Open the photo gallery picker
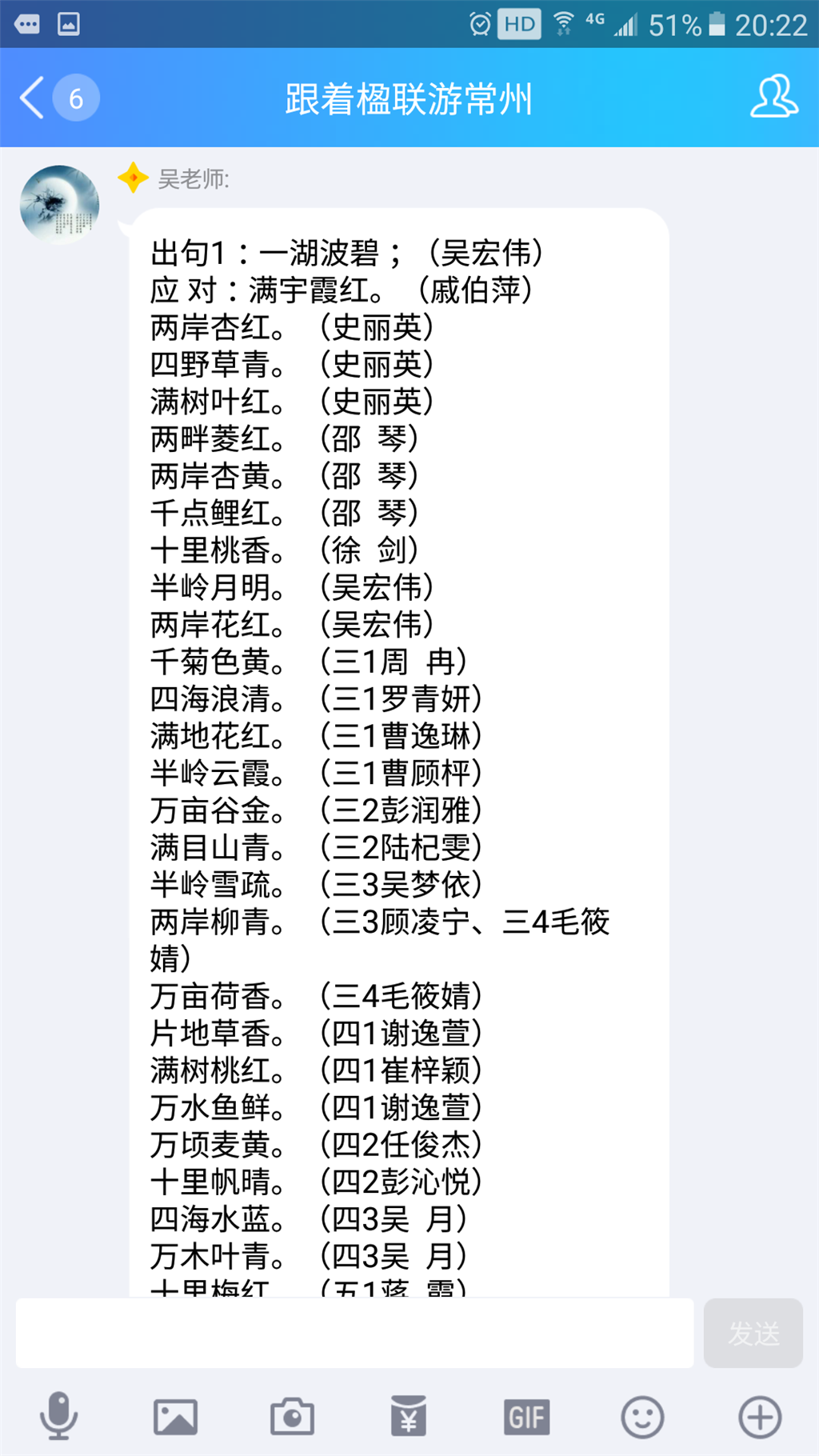Screen dimensions: 819x1456 (x=175, y=1418)
